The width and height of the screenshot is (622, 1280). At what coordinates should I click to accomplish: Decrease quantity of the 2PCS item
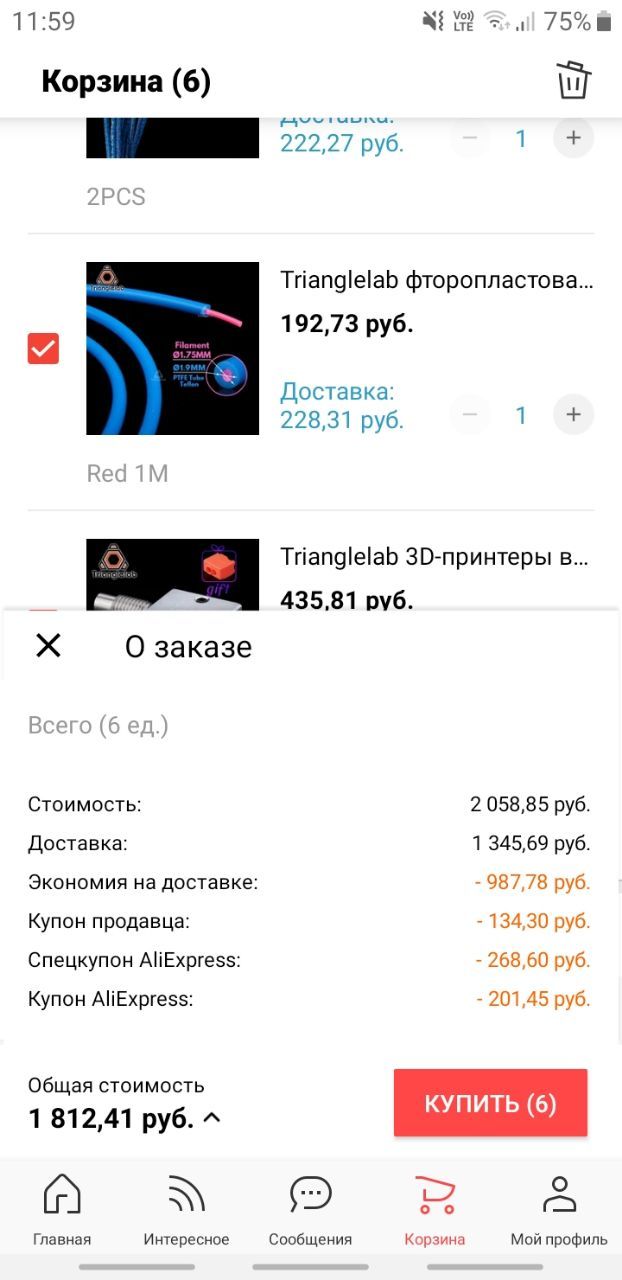coord(470,138)
